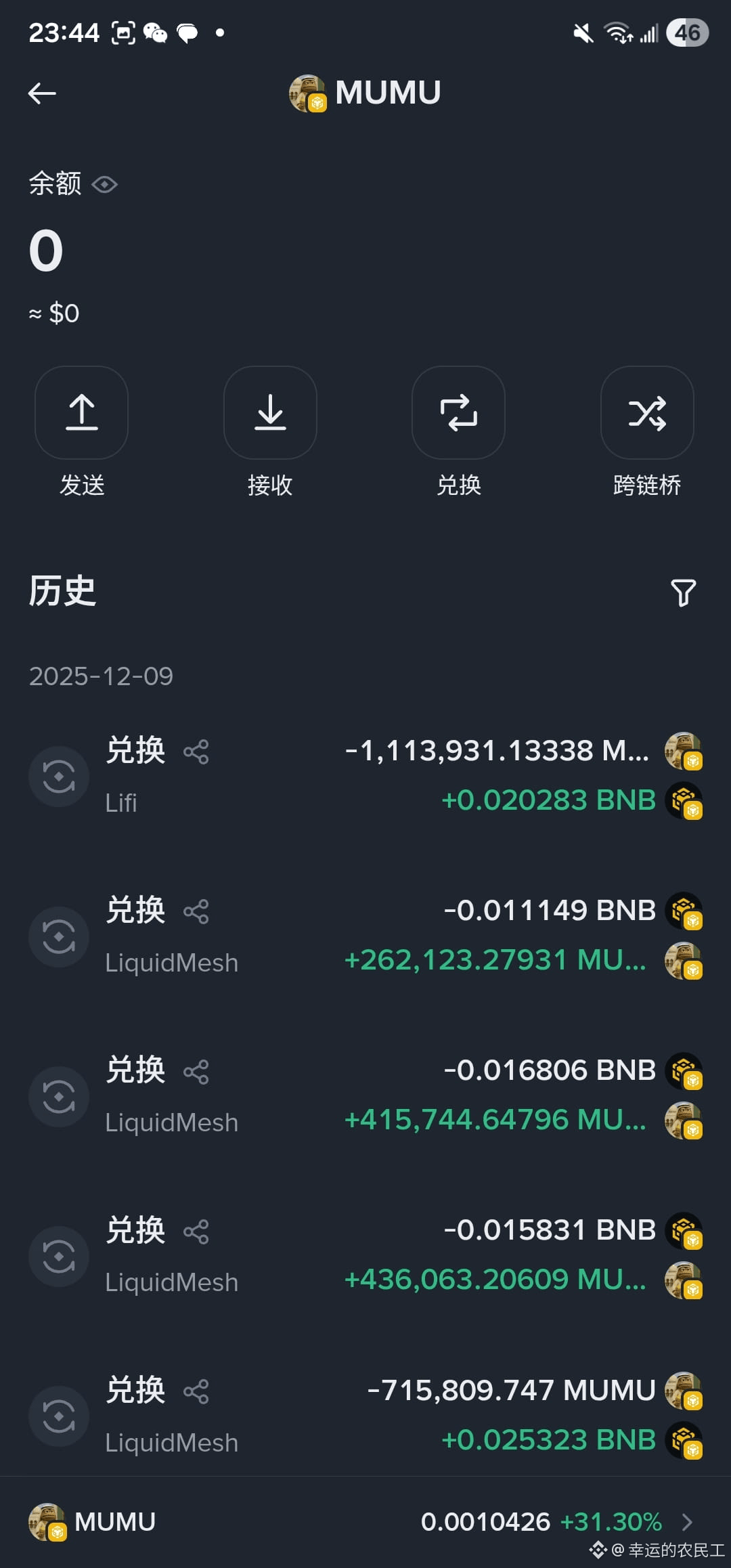View the swap spending -0.016806 BNB
This screenshot has height=1568, width=731.
(365, 1096)
